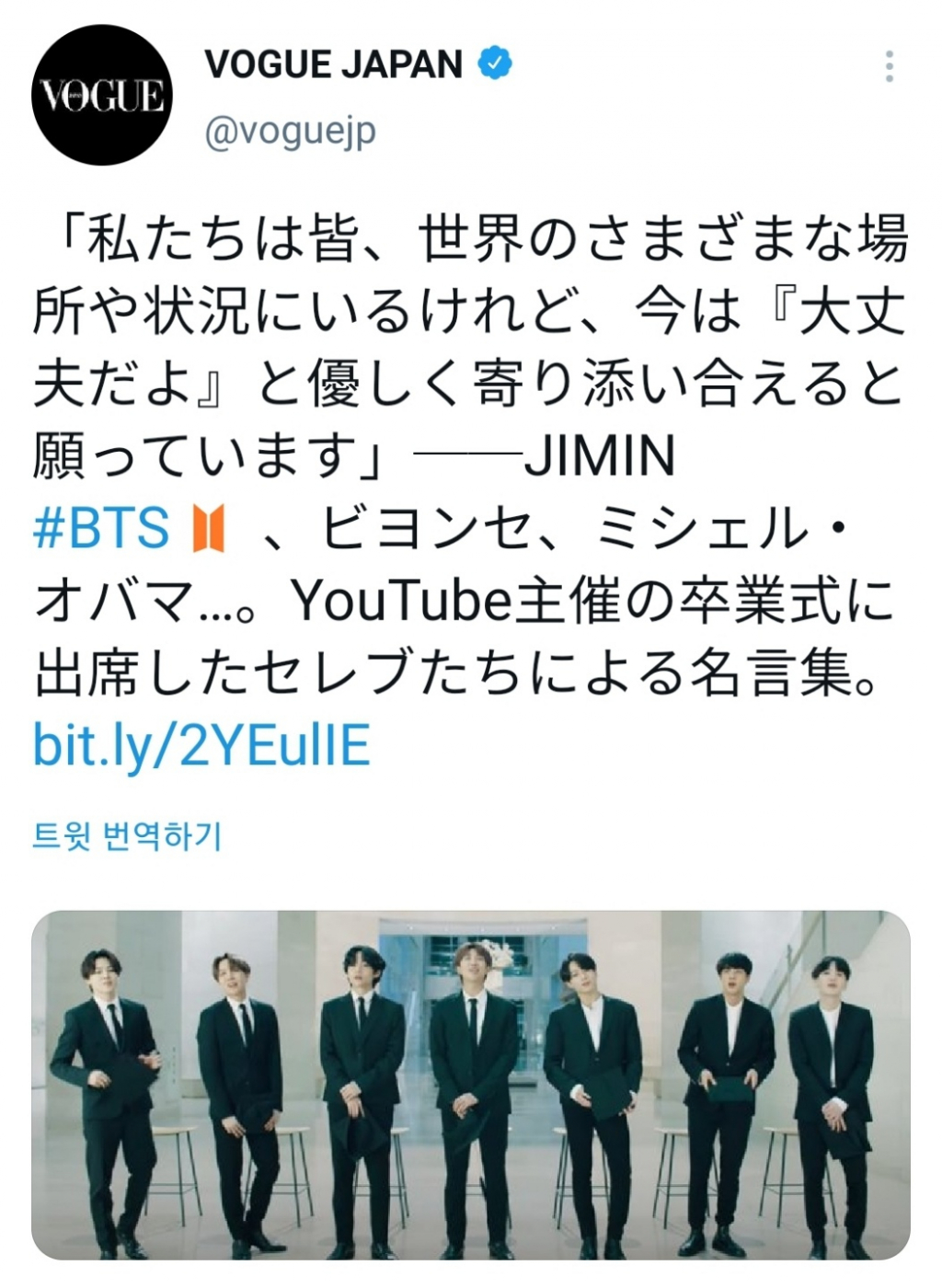Open the tweet's three-dot overflow menu

(889, 67)
